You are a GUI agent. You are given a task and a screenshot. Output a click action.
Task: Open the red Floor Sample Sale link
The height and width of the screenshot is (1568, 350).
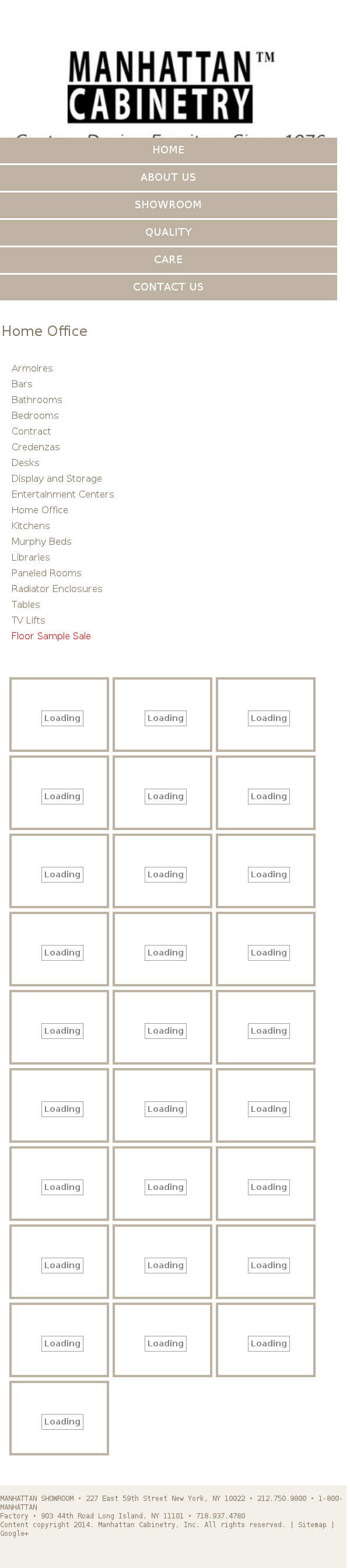coord(51,636)
